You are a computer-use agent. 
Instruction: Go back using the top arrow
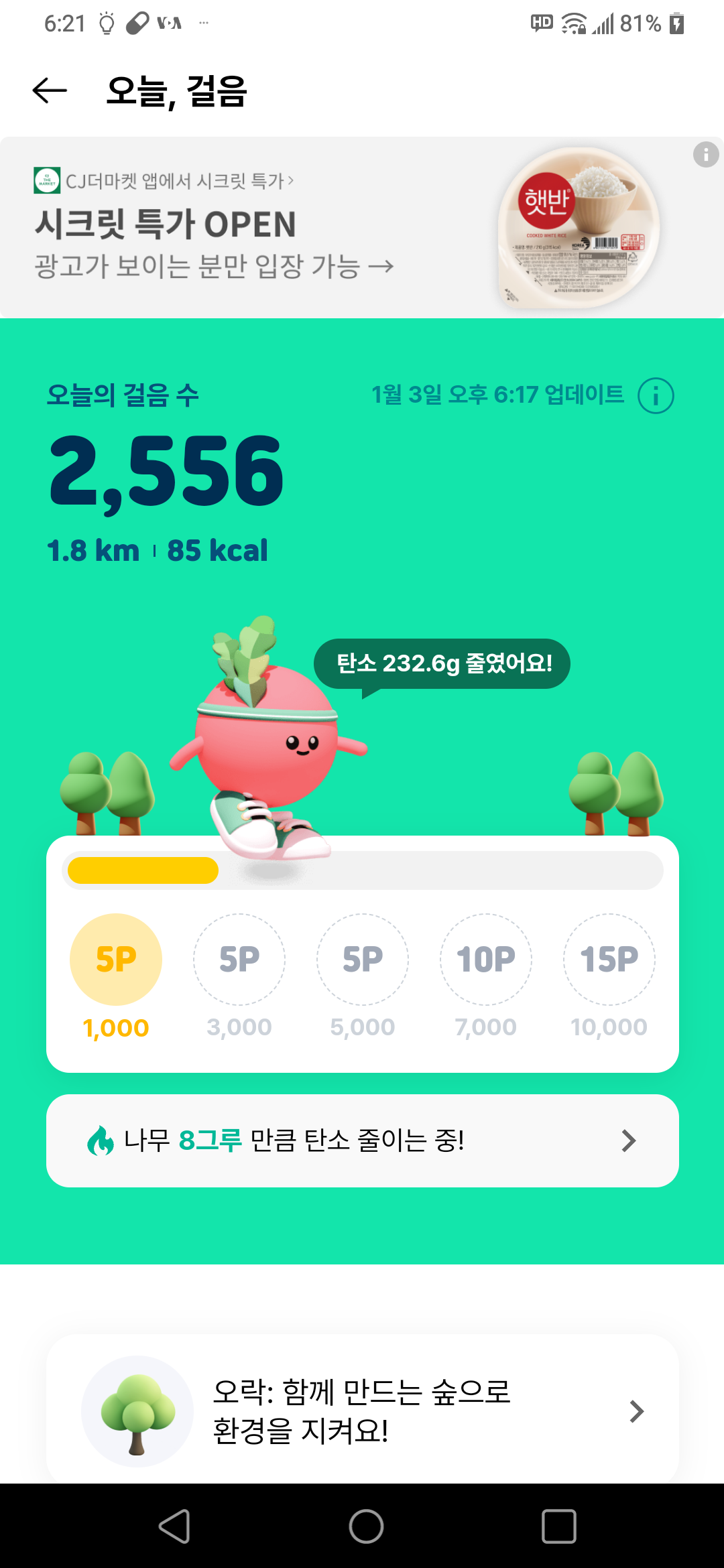point(50,90)
